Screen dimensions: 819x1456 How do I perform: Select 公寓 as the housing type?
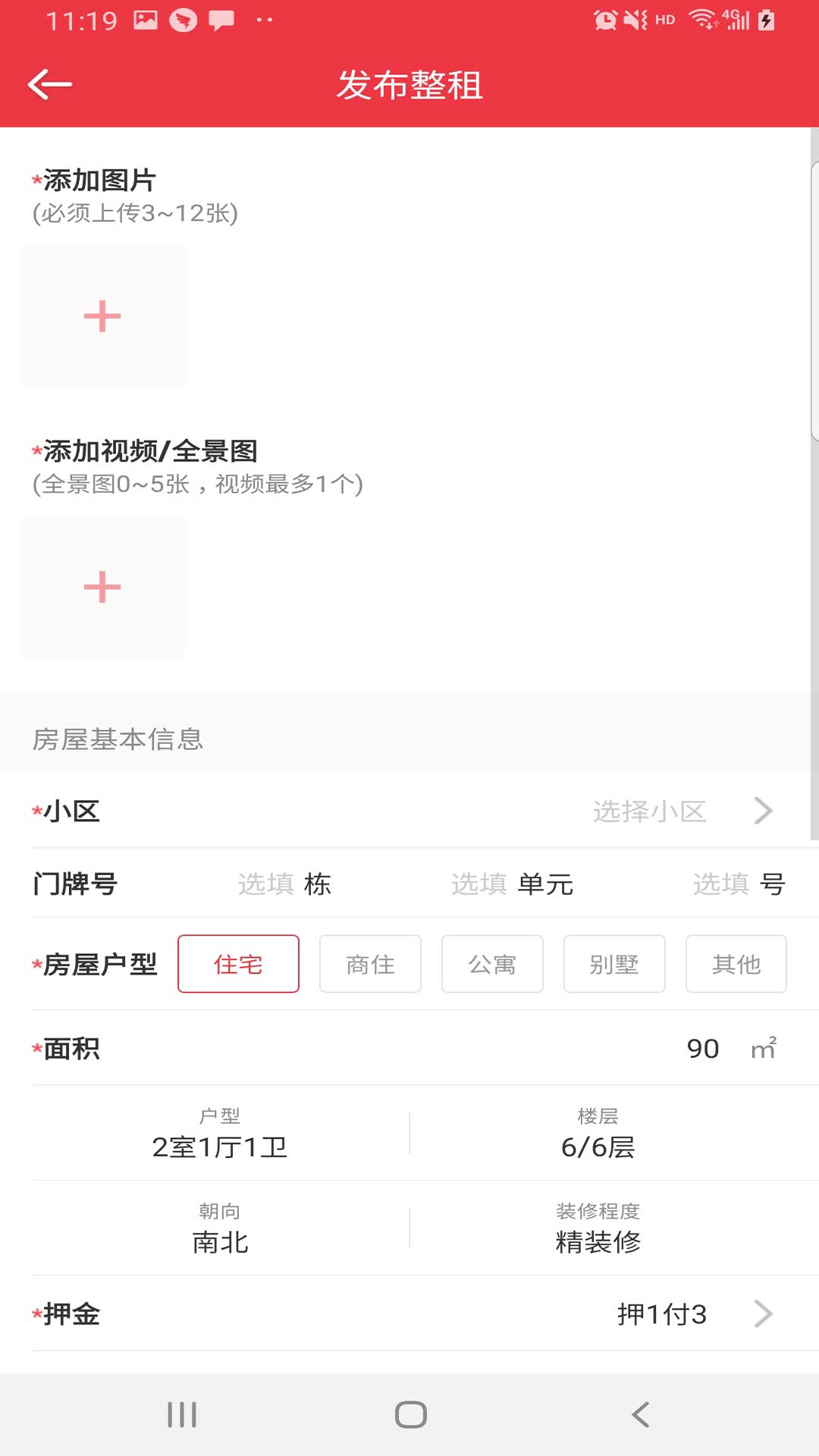[492, 964]
